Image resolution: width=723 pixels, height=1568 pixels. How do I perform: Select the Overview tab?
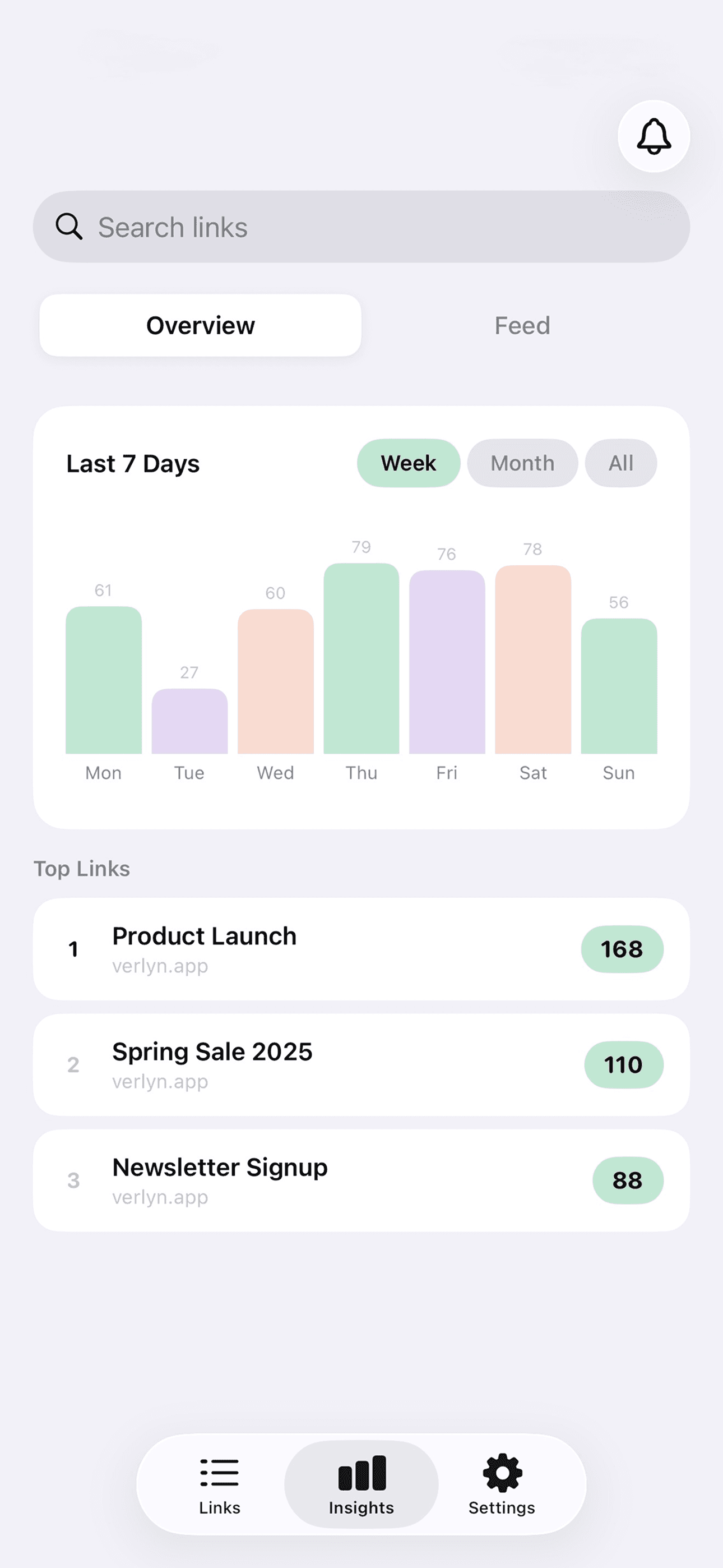200,326
